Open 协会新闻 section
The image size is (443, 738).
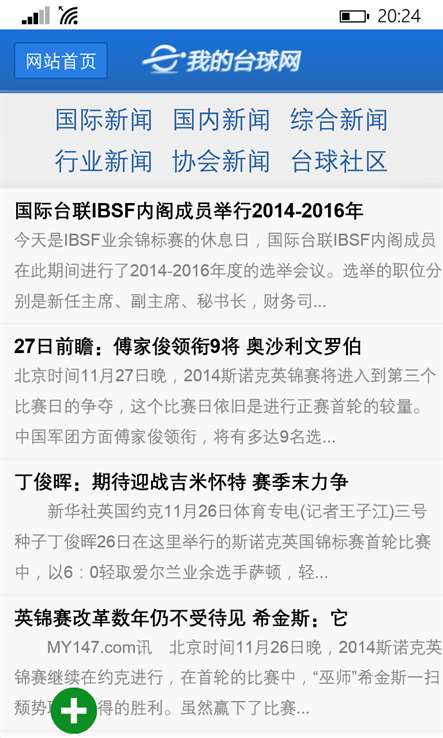pyautogui.click(x=221, y=161)
